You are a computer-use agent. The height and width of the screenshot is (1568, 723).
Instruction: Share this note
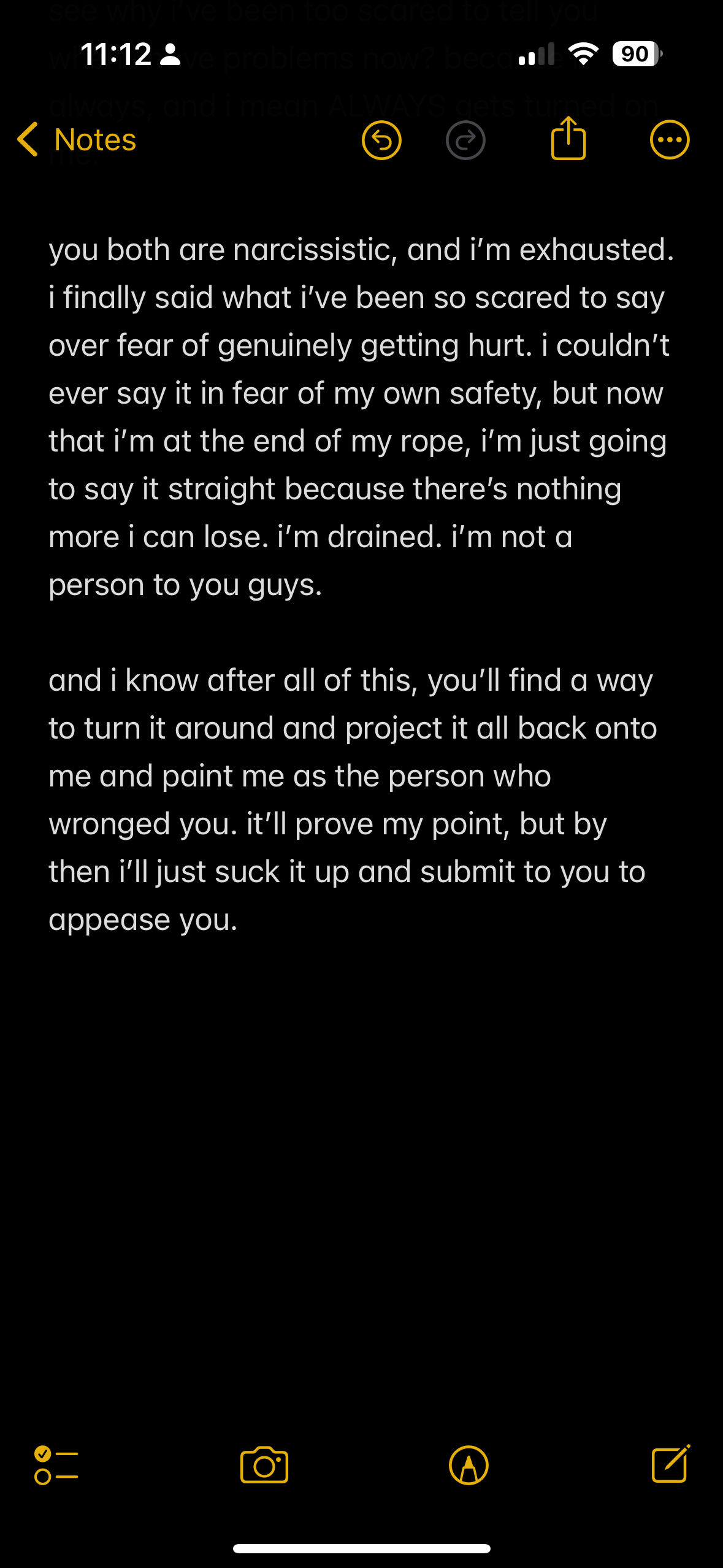coord(568,139)
